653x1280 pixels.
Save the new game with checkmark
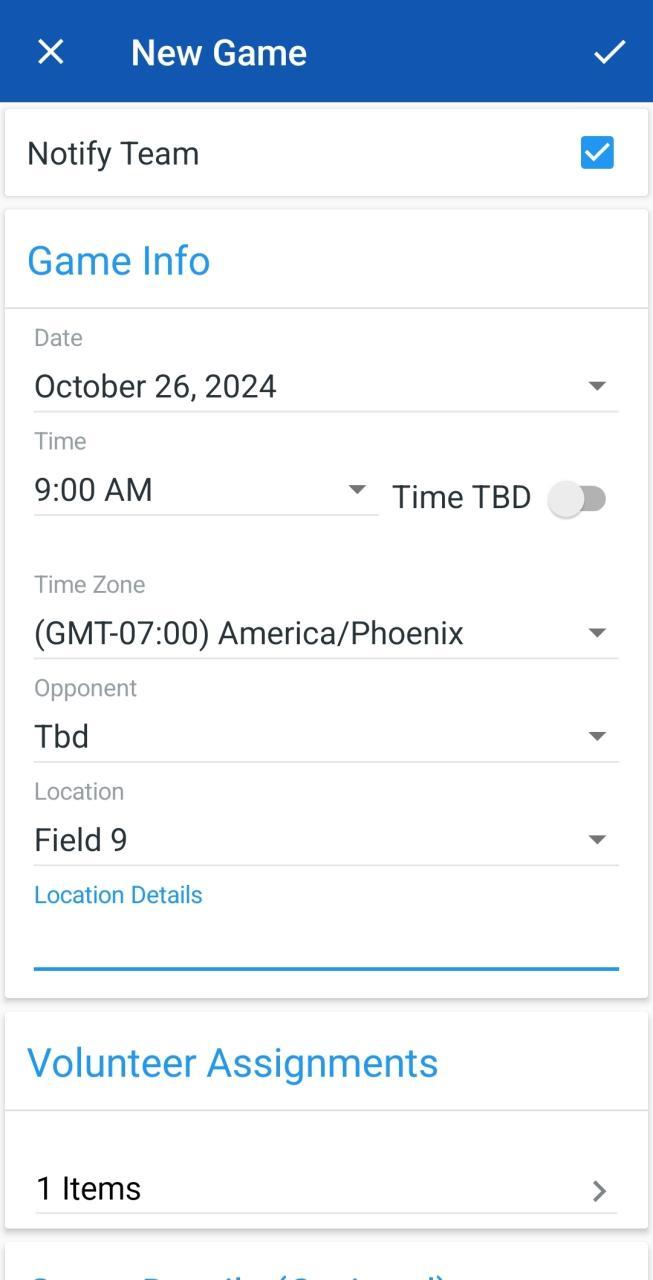point(609,52)
